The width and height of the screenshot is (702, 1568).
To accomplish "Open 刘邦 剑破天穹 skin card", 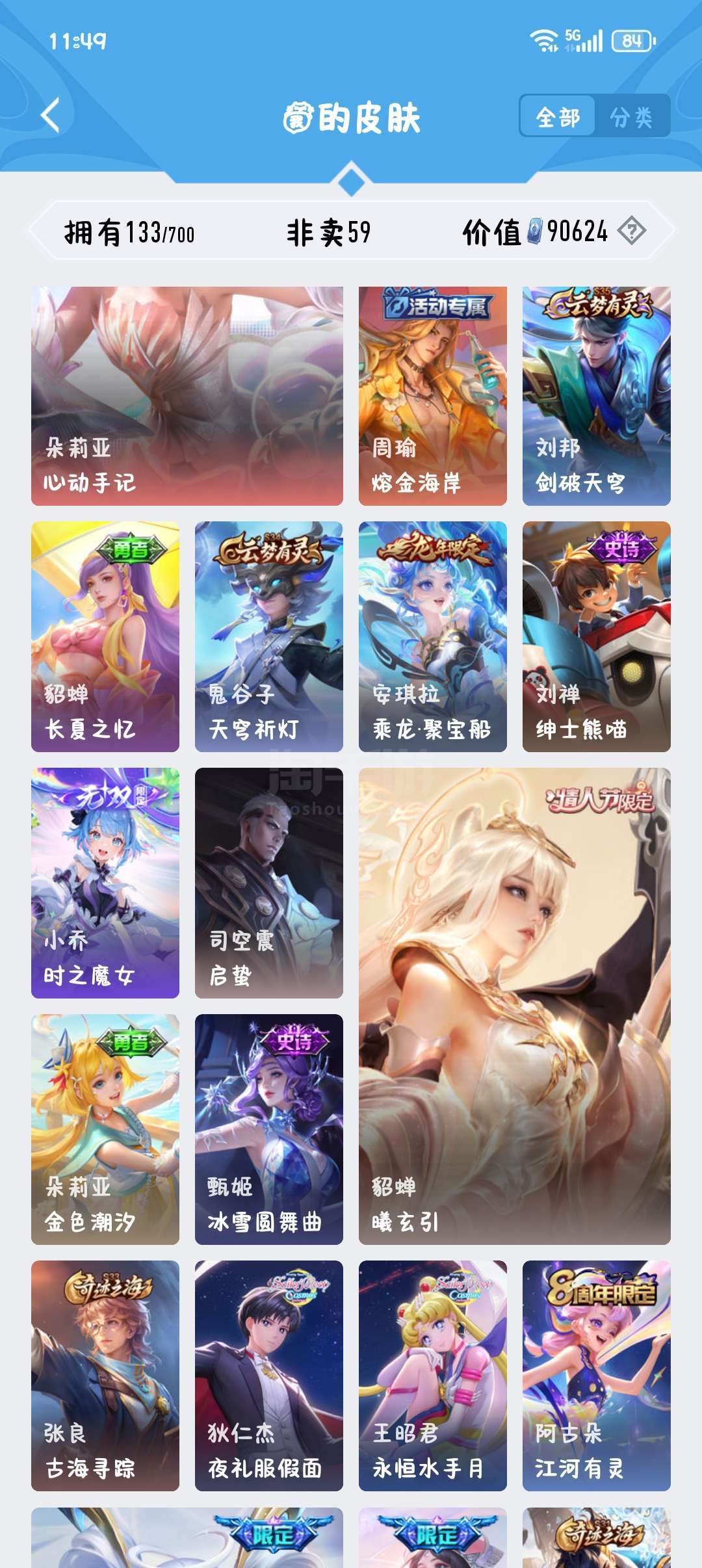I will point(596,396).
